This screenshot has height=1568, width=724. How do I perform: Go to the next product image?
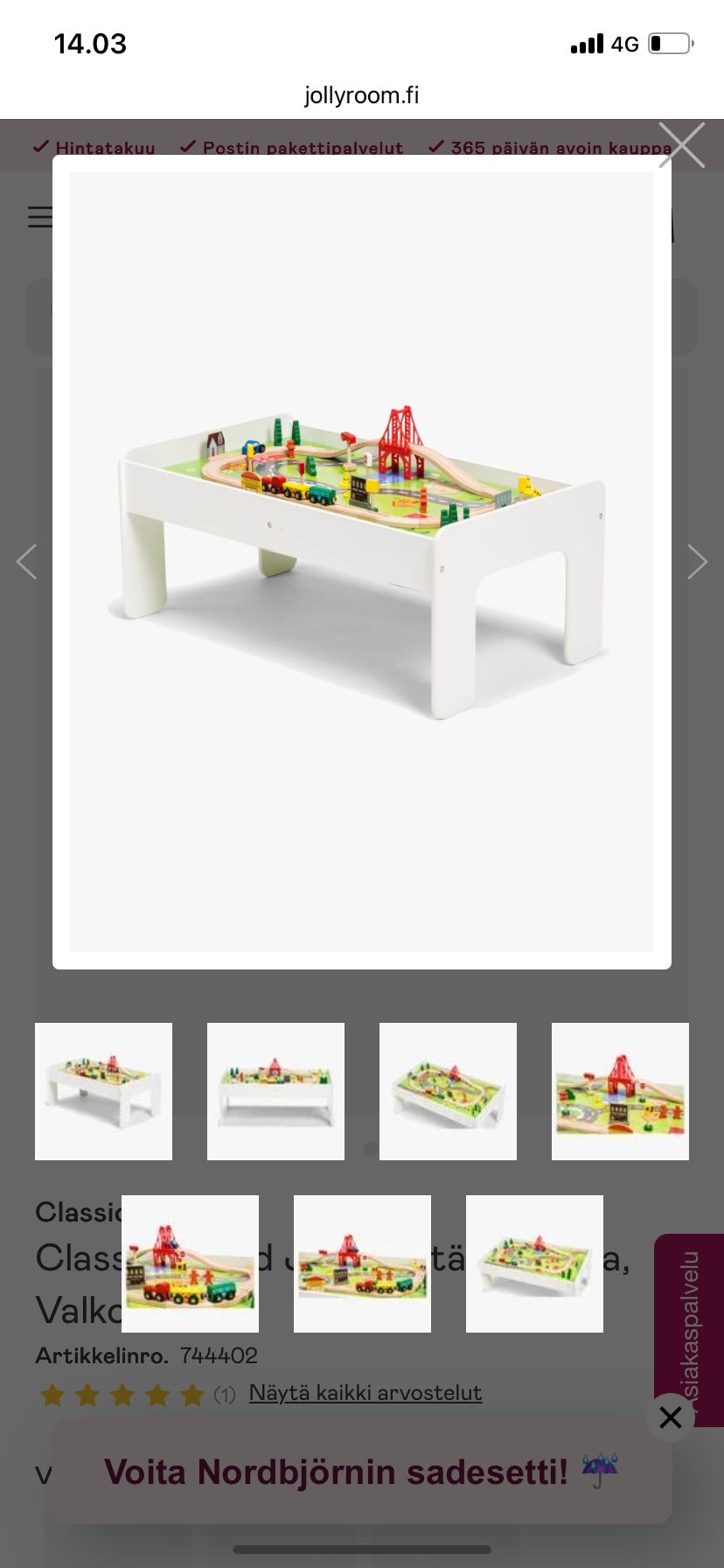[697, 562]
